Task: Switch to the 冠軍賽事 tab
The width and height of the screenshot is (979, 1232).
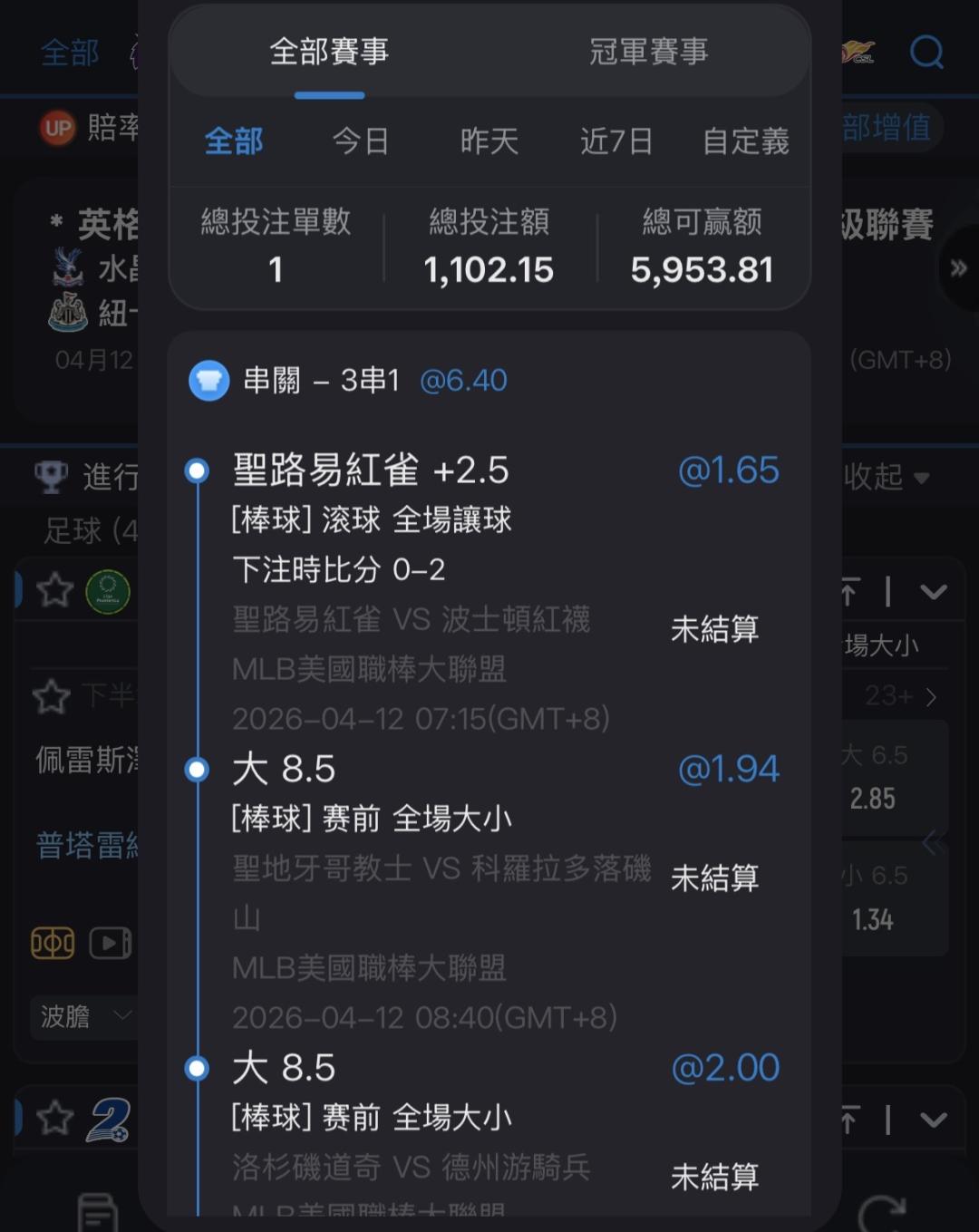Action: coord(648,52)
